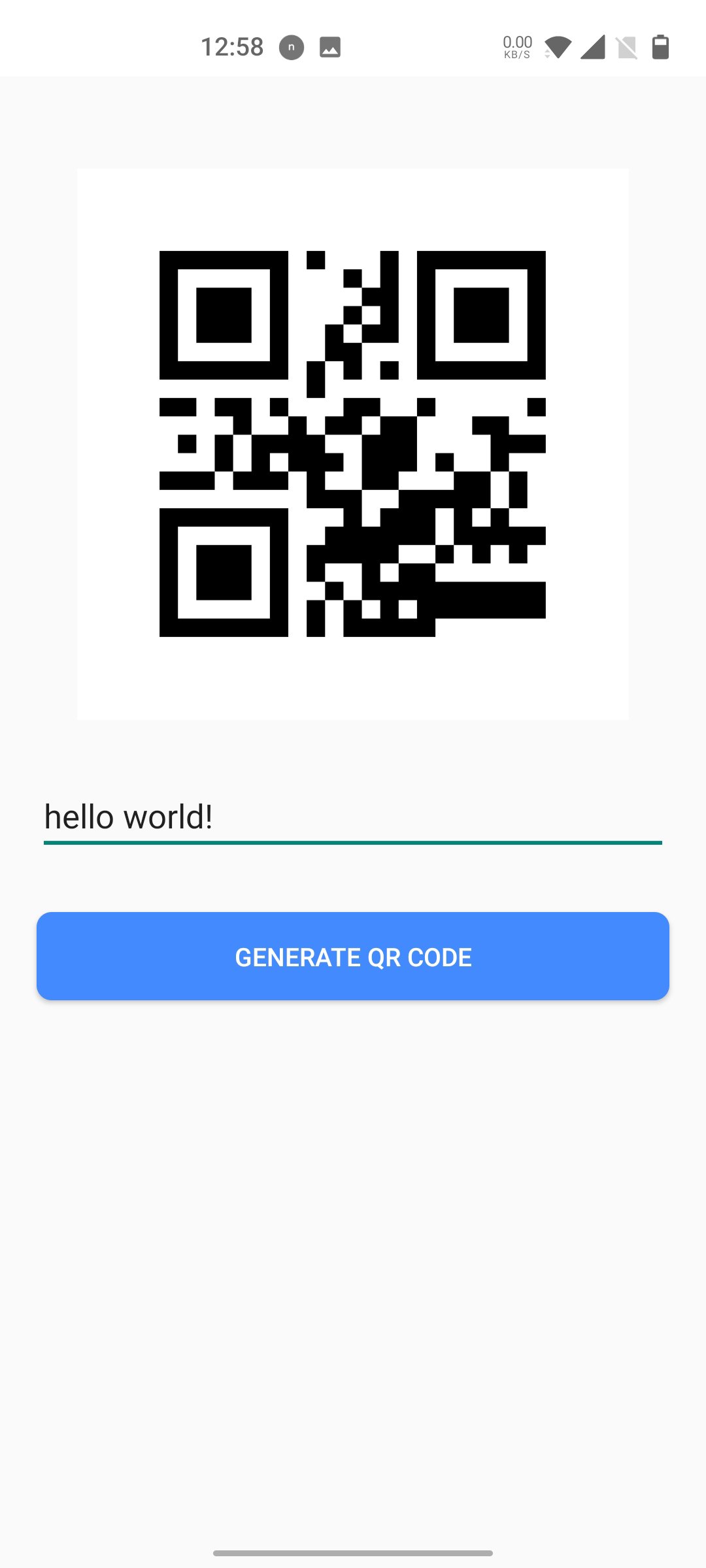Click the teal underline beneath the text field
Viewport: 706px width, 1568px height.
click(x=353, y=843)
